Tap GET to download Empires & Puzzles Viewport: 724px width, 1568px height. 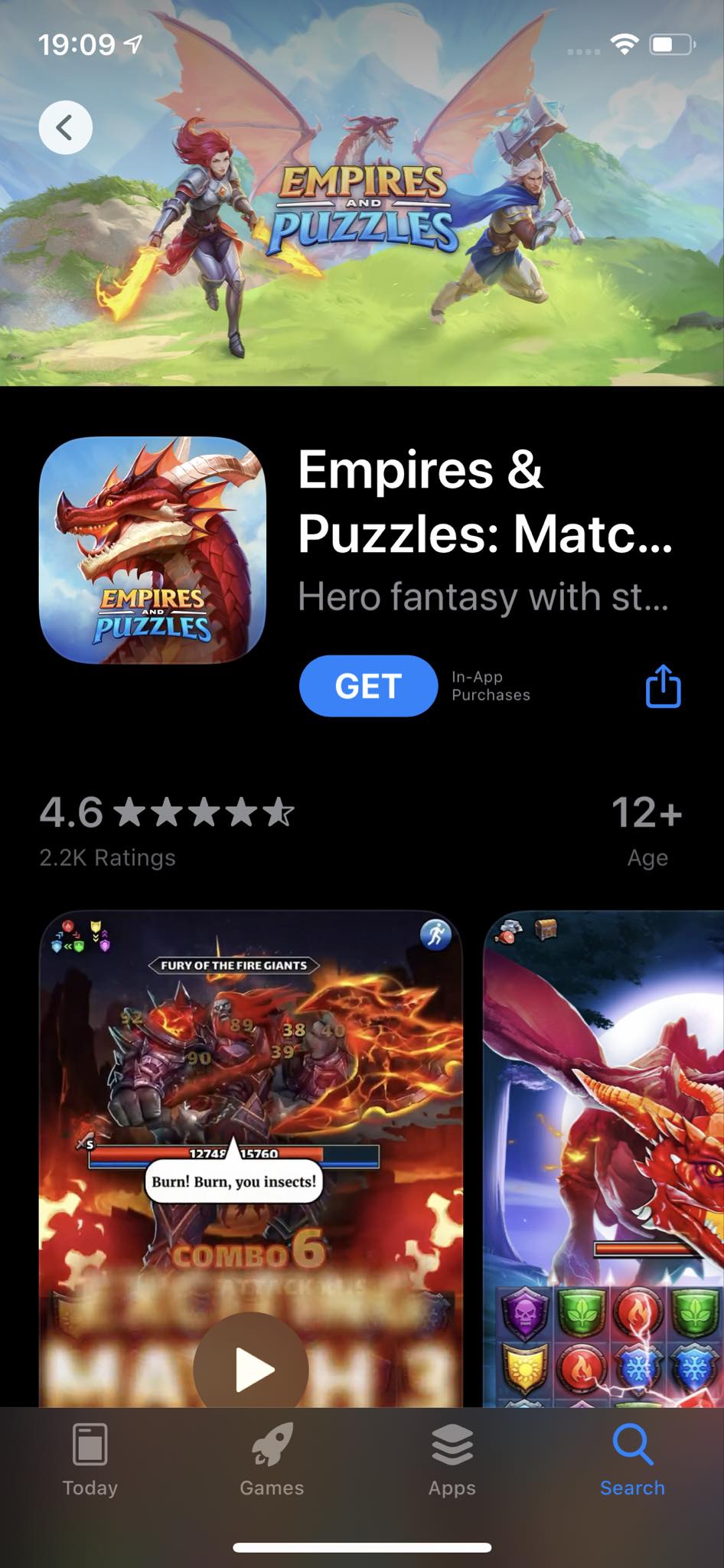tap(368, 685)
